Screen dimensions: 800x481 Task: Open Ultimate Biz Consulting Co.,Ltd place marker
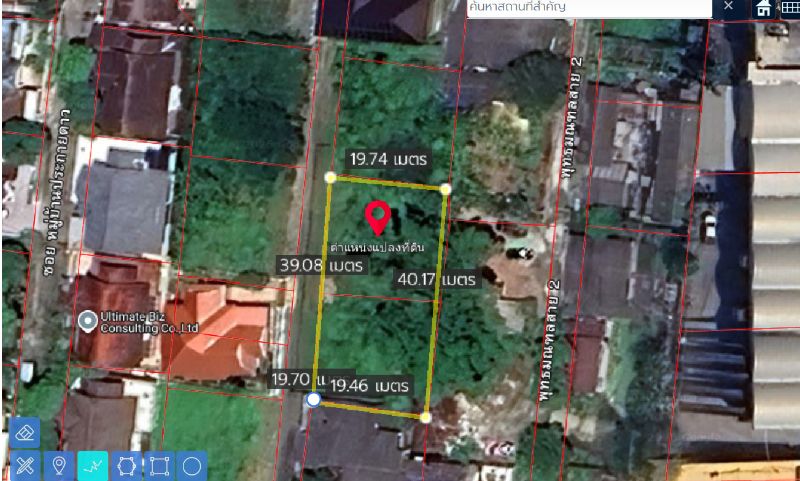(x=88, y=320)
